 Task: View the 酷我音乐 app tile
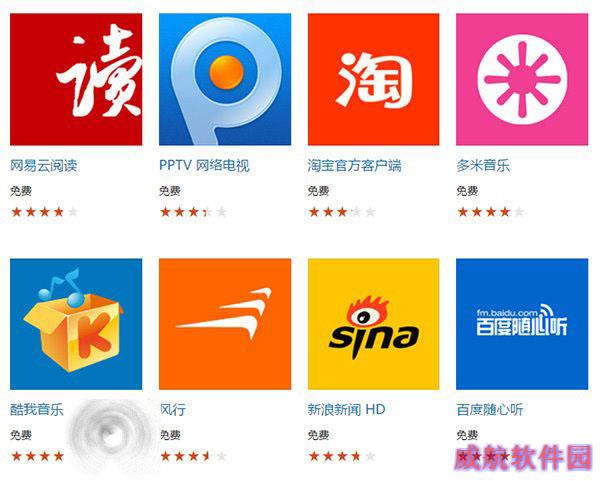76,324
